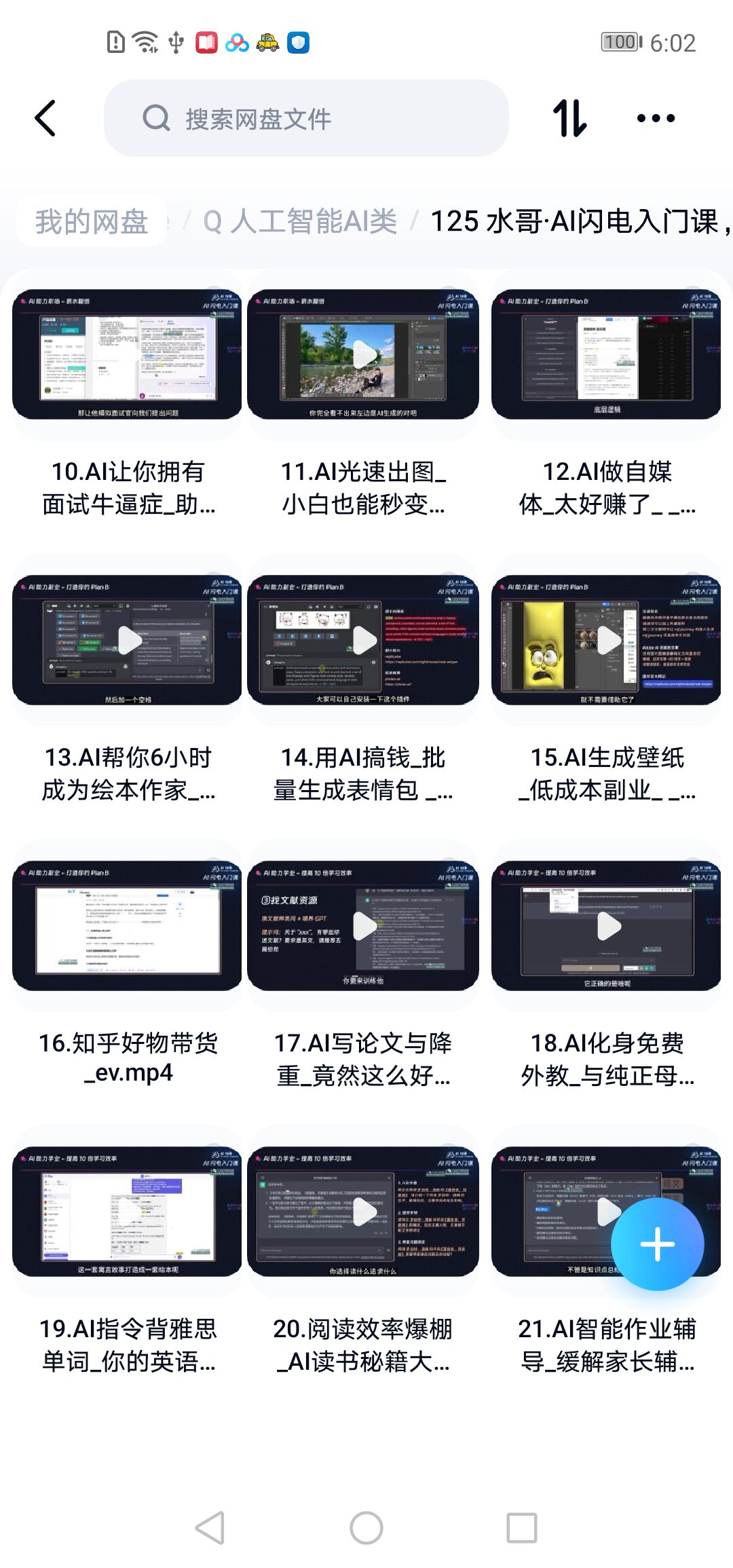The width and height of the screenshot is (733, 1568).
Task: Go back using the top-left arrow
Action: (x=45, y=118)
